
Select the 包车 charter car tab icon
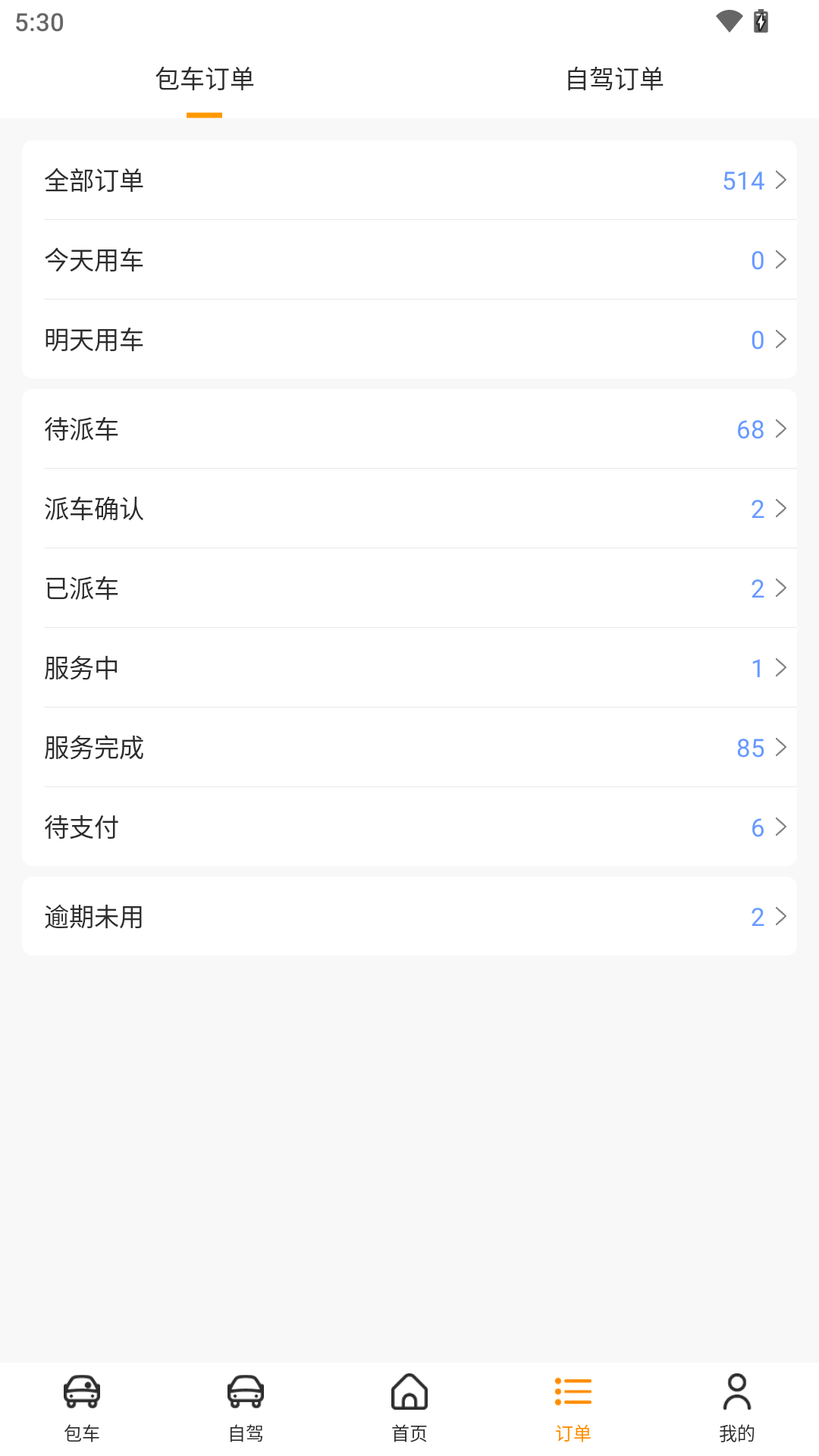[x=81, y=1392]
